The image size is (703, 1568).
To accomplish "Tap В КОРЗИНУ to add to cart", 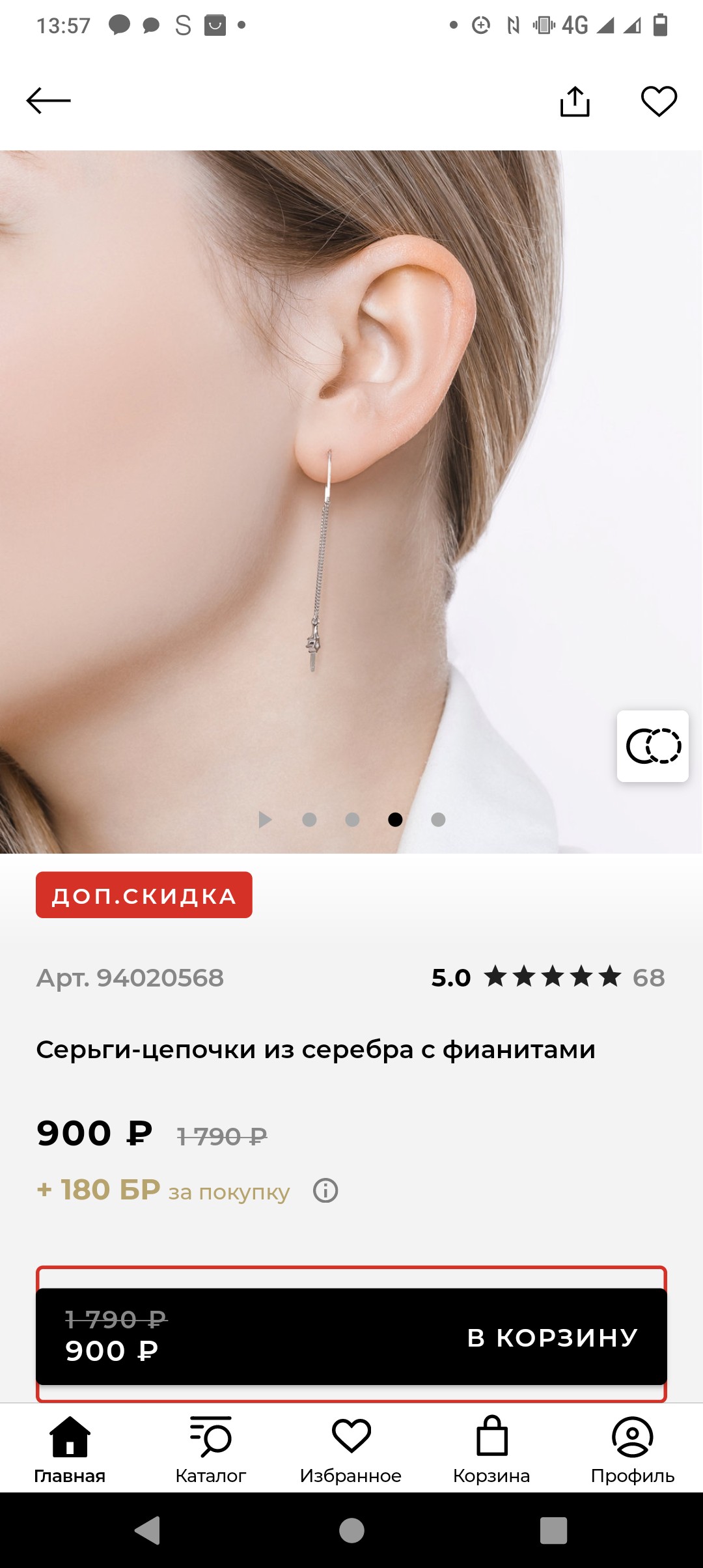I will 553,1337.
